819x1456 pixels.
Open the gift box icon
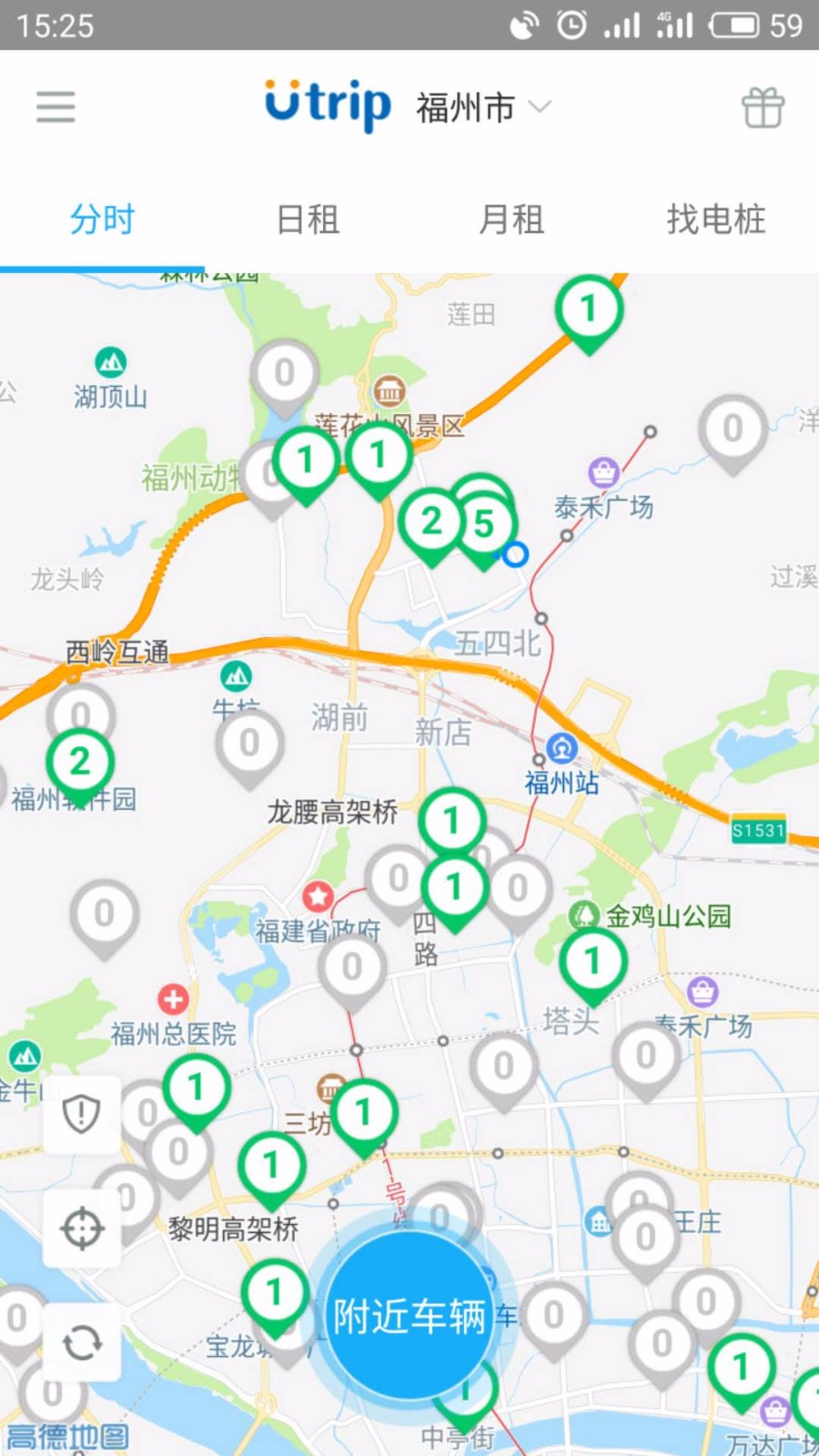tap(763, 107)
